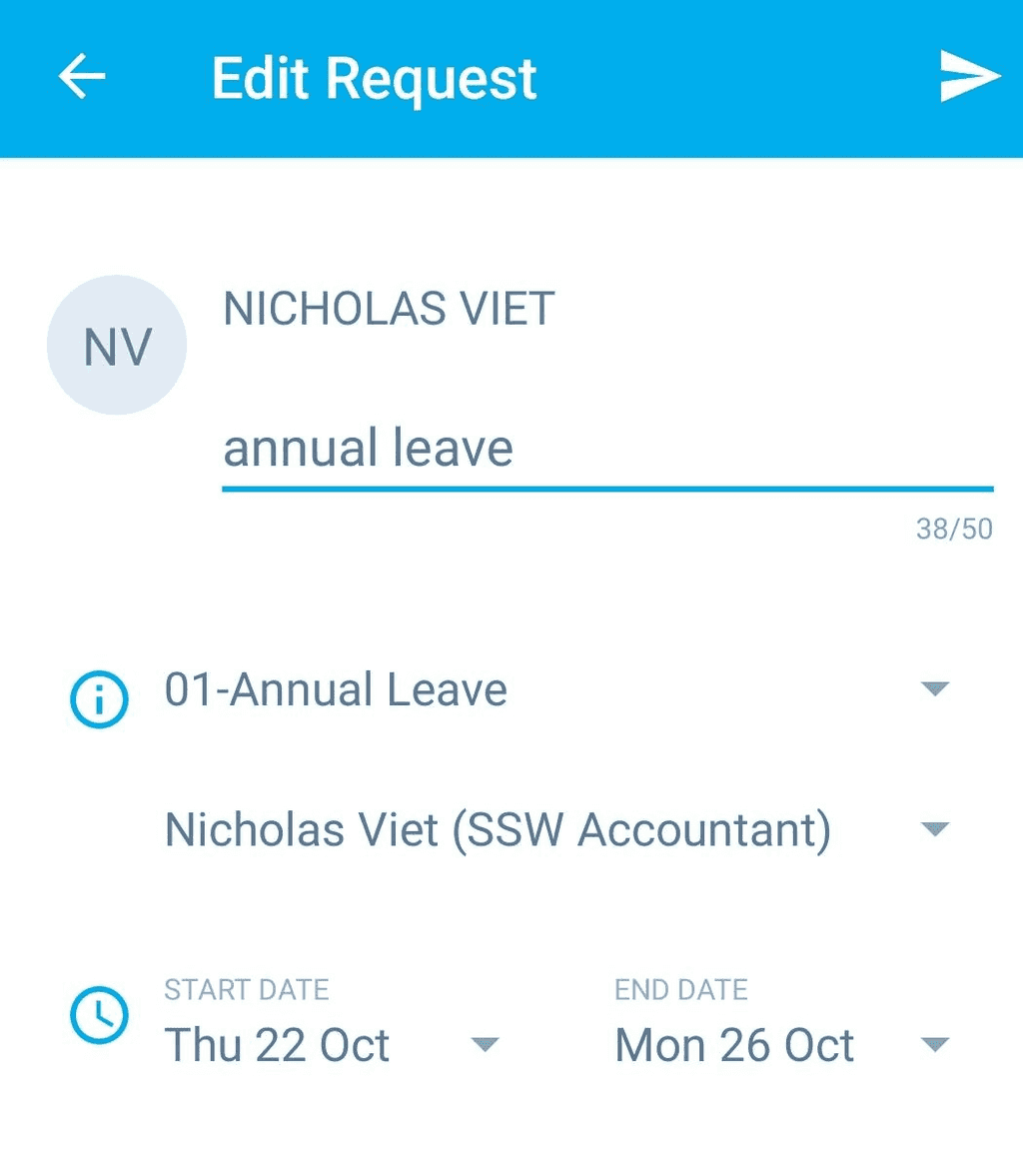Tap the NV avatar circle
The height and width of the screenshot is (1176, 1023).
click(116, 345)
